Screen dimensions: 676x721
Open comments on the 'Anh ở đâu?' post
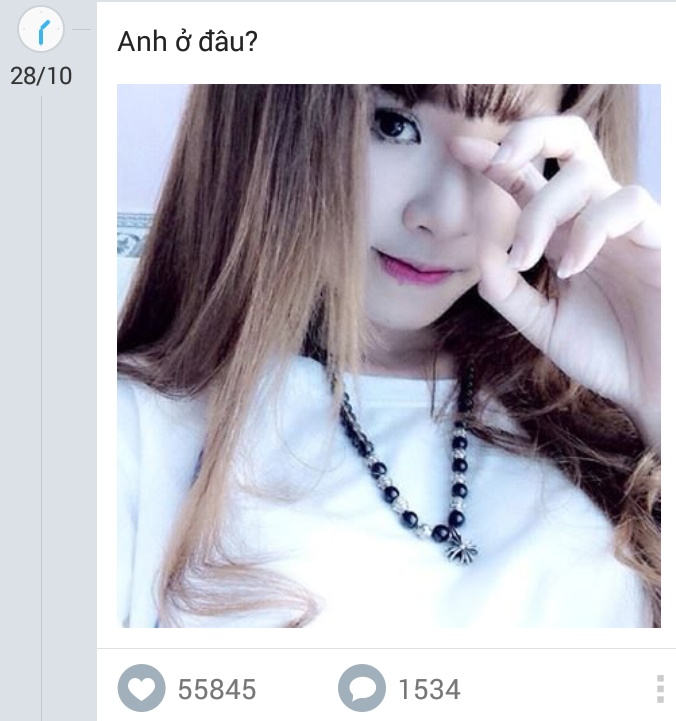pyautogui.click(x=361, y=689)
